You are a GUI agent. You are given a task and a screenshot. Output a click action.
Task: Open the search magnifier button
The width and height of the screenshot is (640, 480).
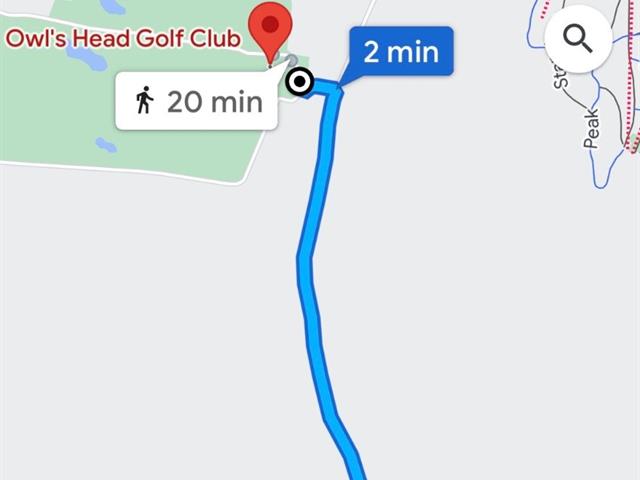(578, 40)
